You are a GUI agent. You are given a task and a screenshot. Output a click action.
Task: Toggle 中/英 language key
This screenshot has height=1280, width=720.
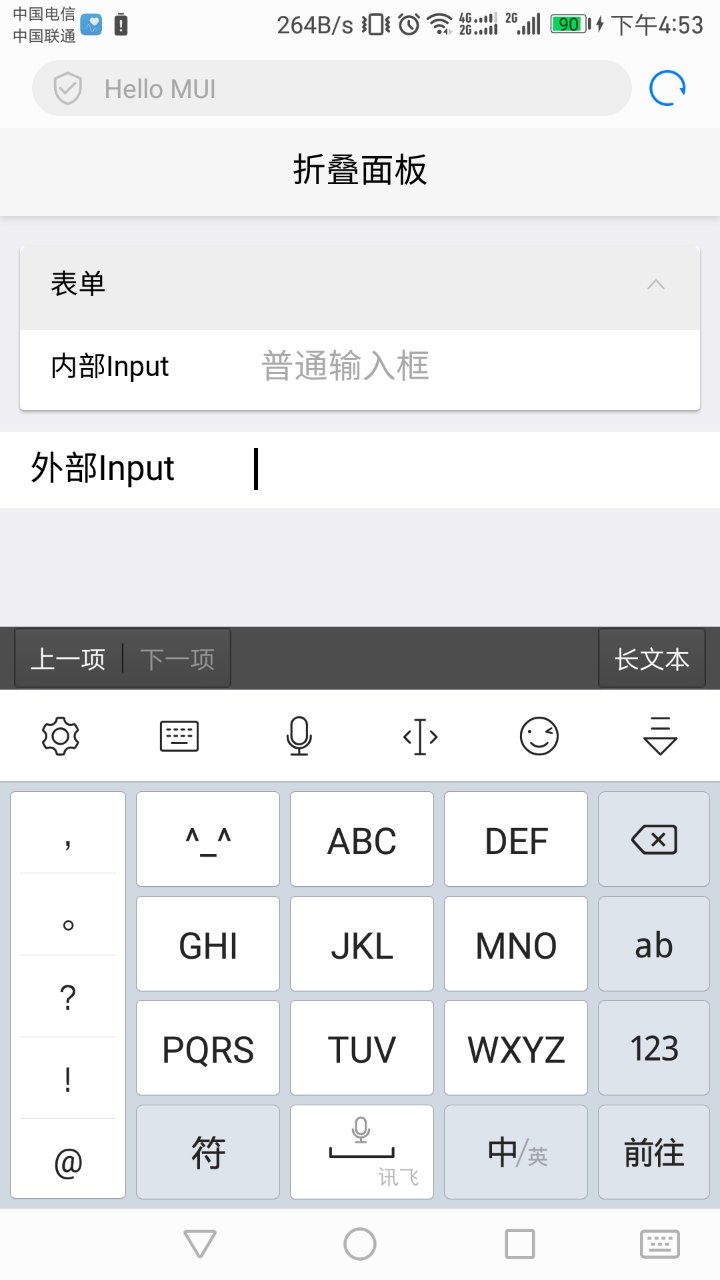(x=516, y=1153)
